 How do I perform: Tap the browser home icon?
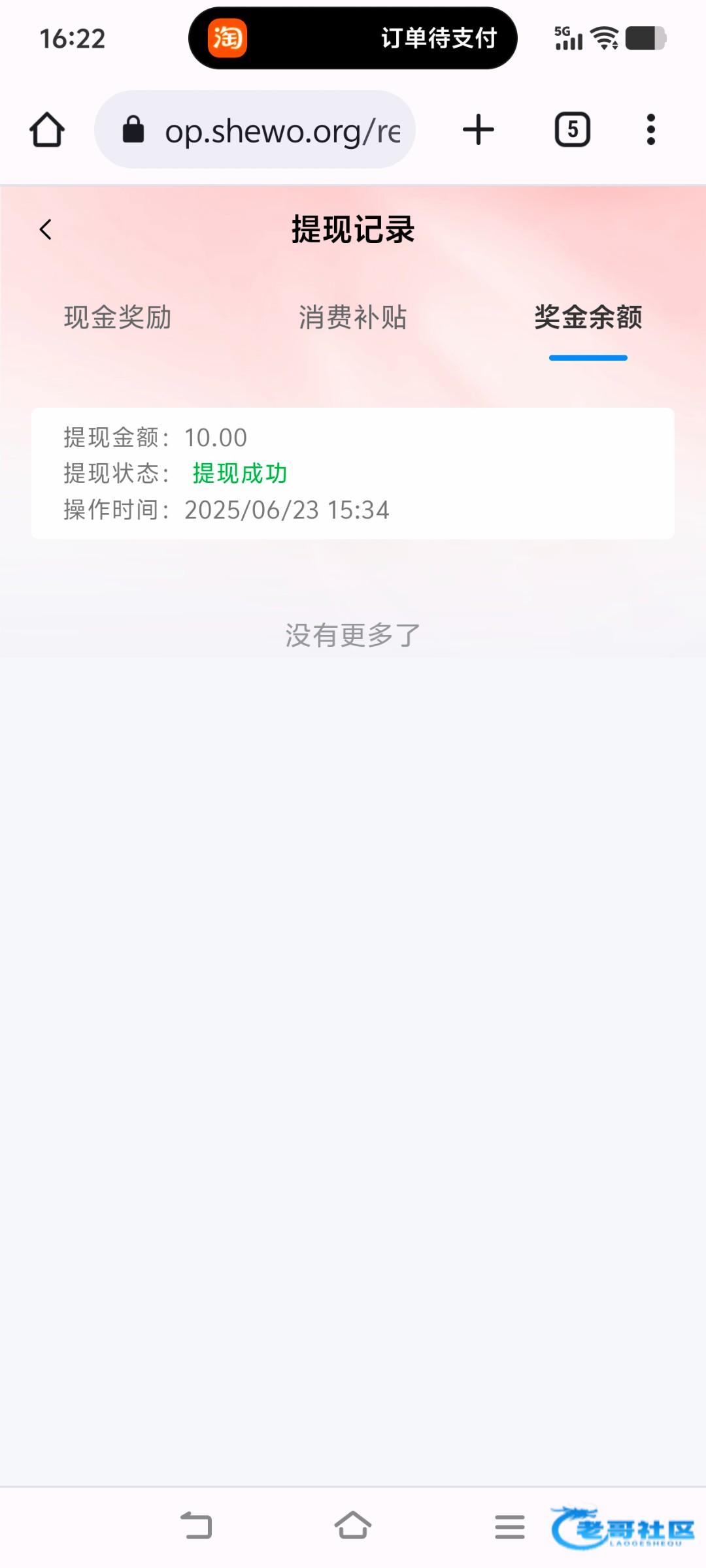pos(47,130)
